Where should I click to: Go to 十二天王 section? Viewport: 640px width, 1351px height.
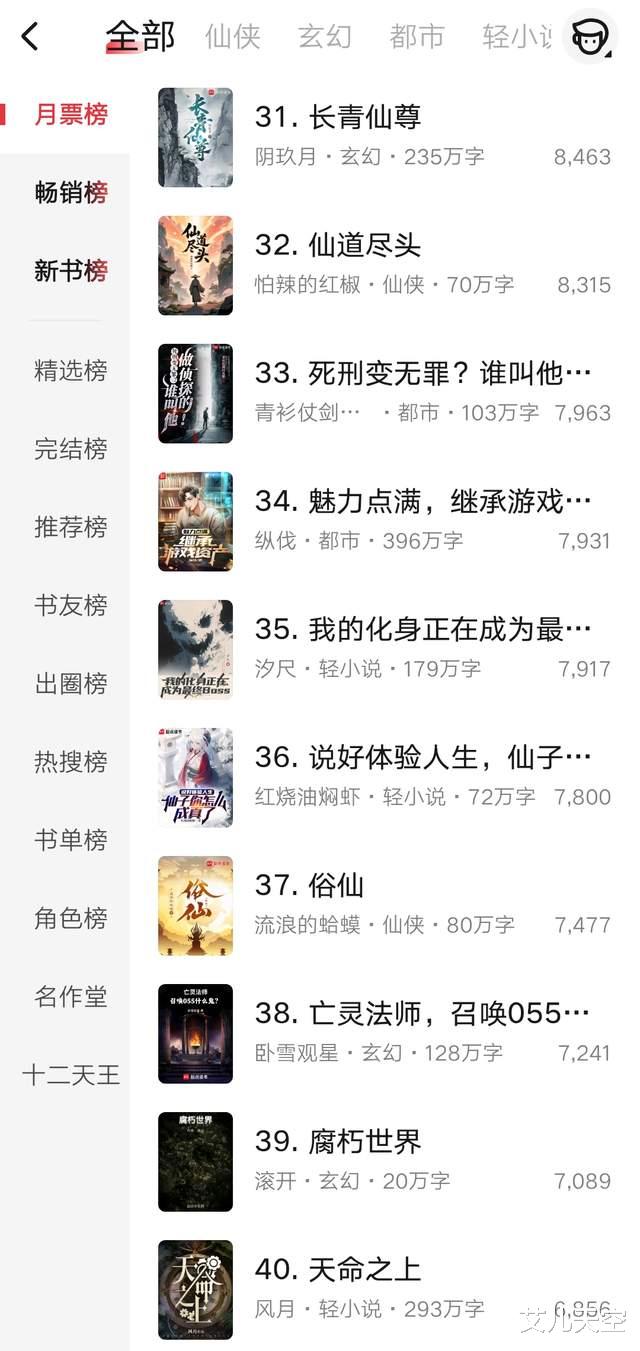(x=70, y=1074)
